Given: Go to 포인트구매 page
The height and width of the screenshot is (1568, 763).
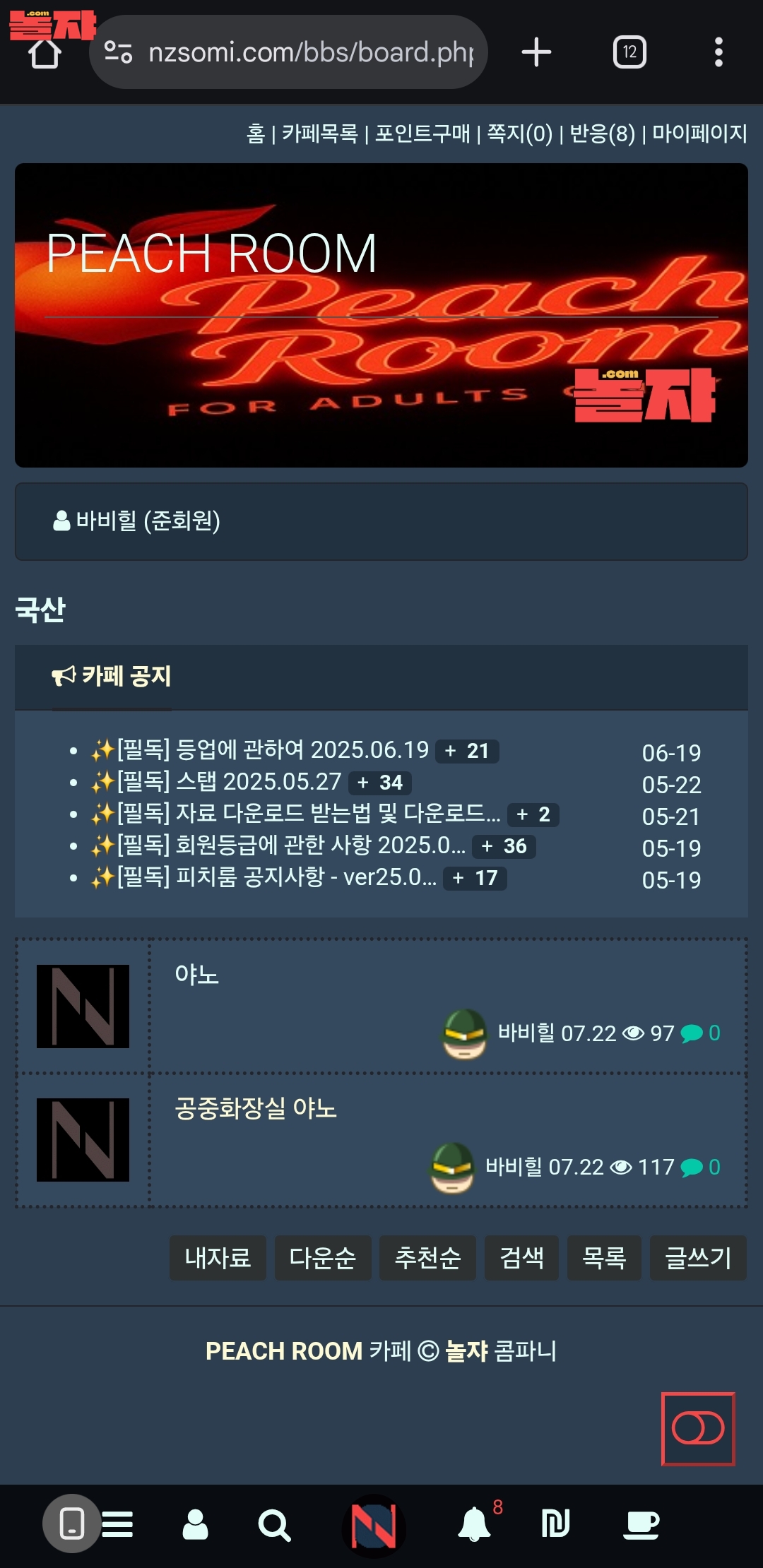Looking at the screenshot, I should (x=422, y=133).
